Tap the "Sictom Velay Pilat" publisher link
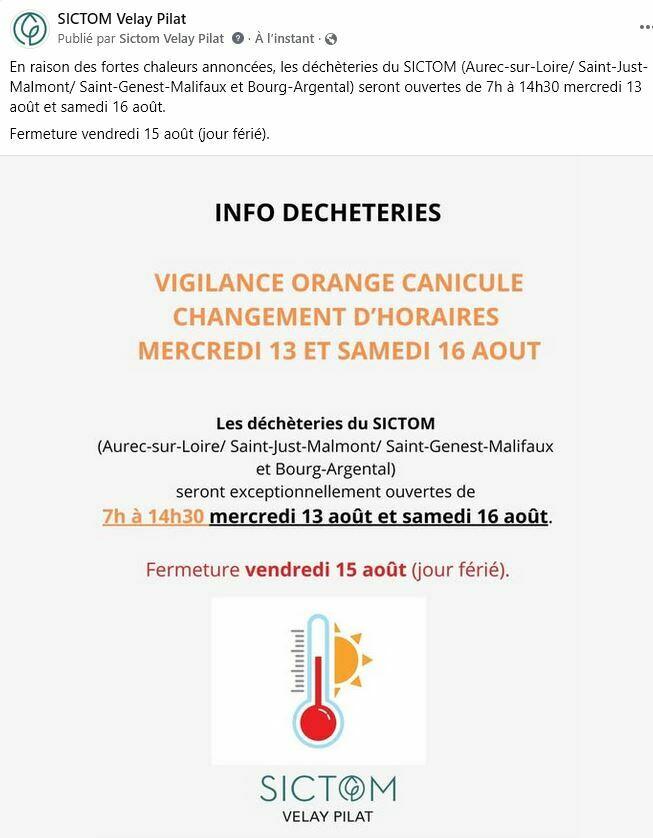Image resolution: width=653 pixels, height=838 pixels. pos(171,39)
